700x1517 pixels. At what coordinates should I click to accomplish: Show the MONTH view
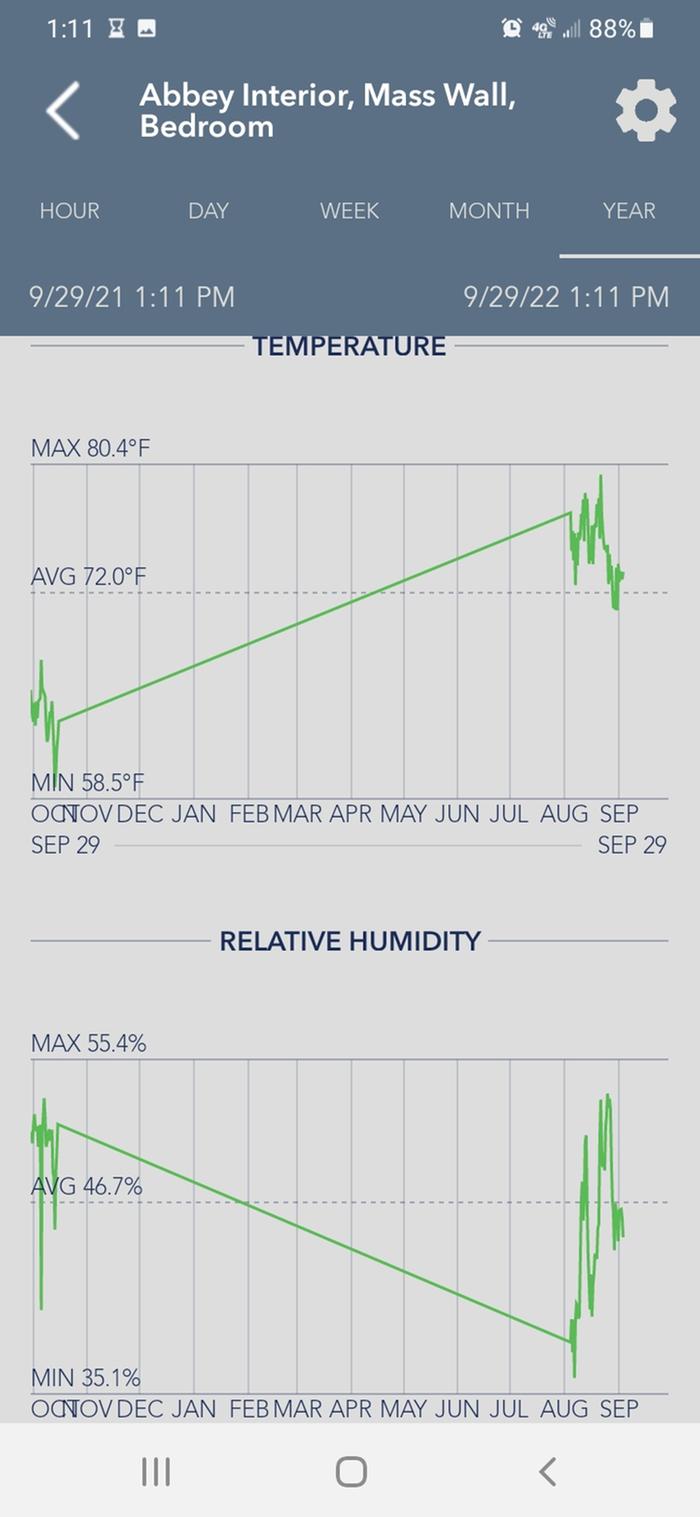pos(489,211)
